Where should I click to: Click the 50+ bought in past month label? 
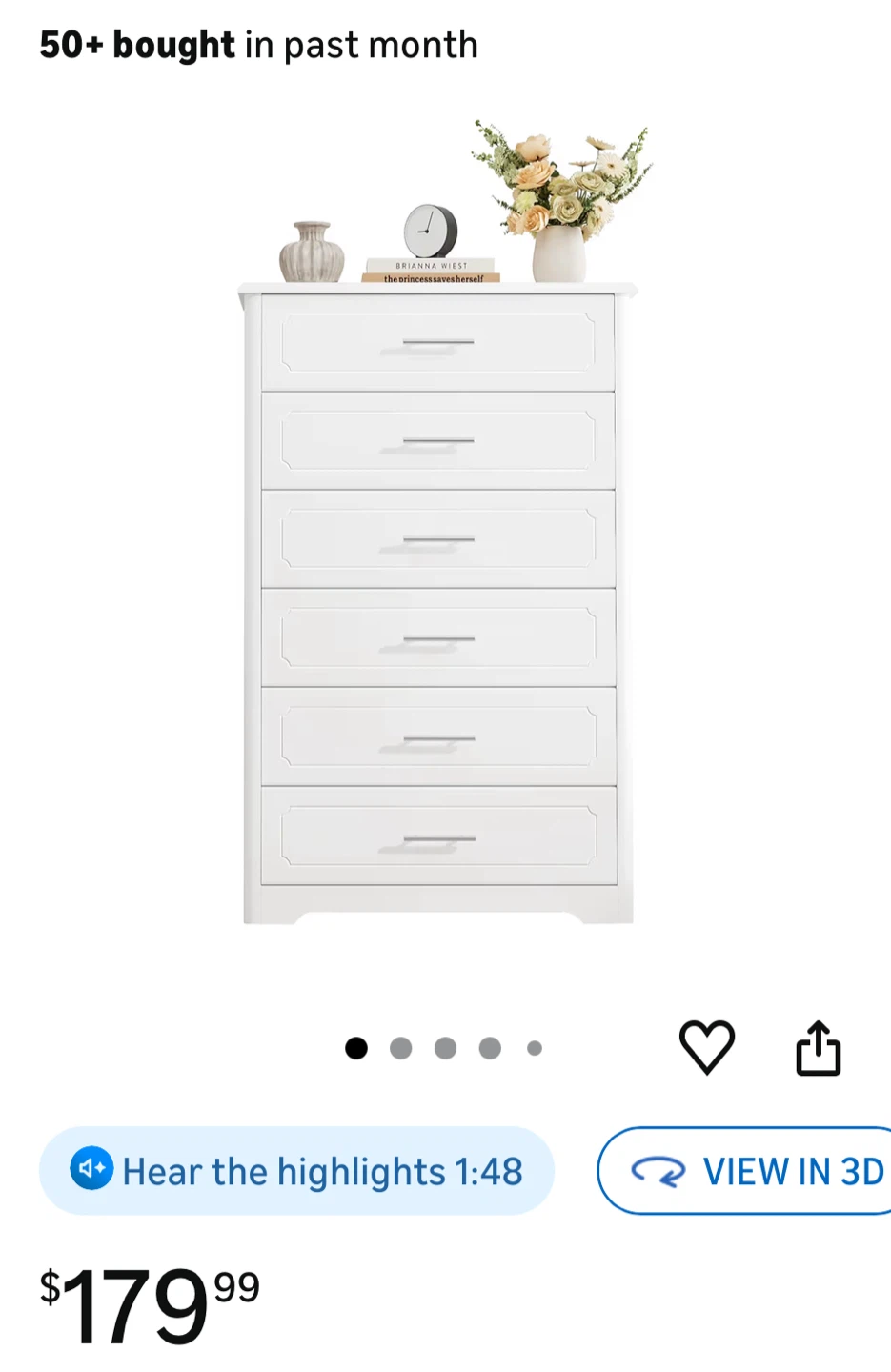point(257,44)
